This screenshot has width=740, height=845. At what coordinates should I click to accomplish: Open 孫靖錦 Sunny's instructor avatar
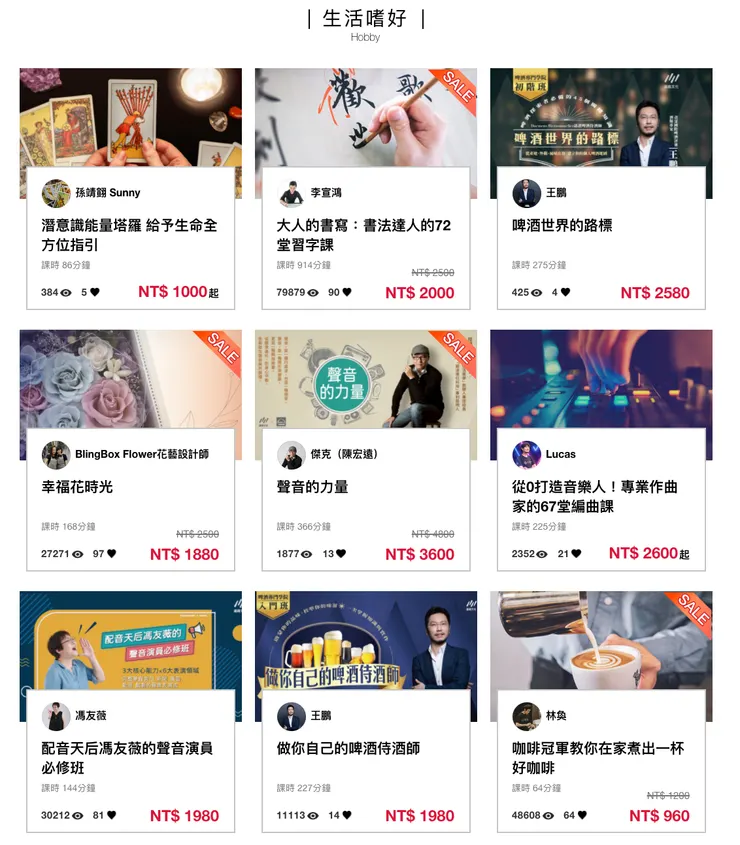pyautogui.click(x=56, y=193)
